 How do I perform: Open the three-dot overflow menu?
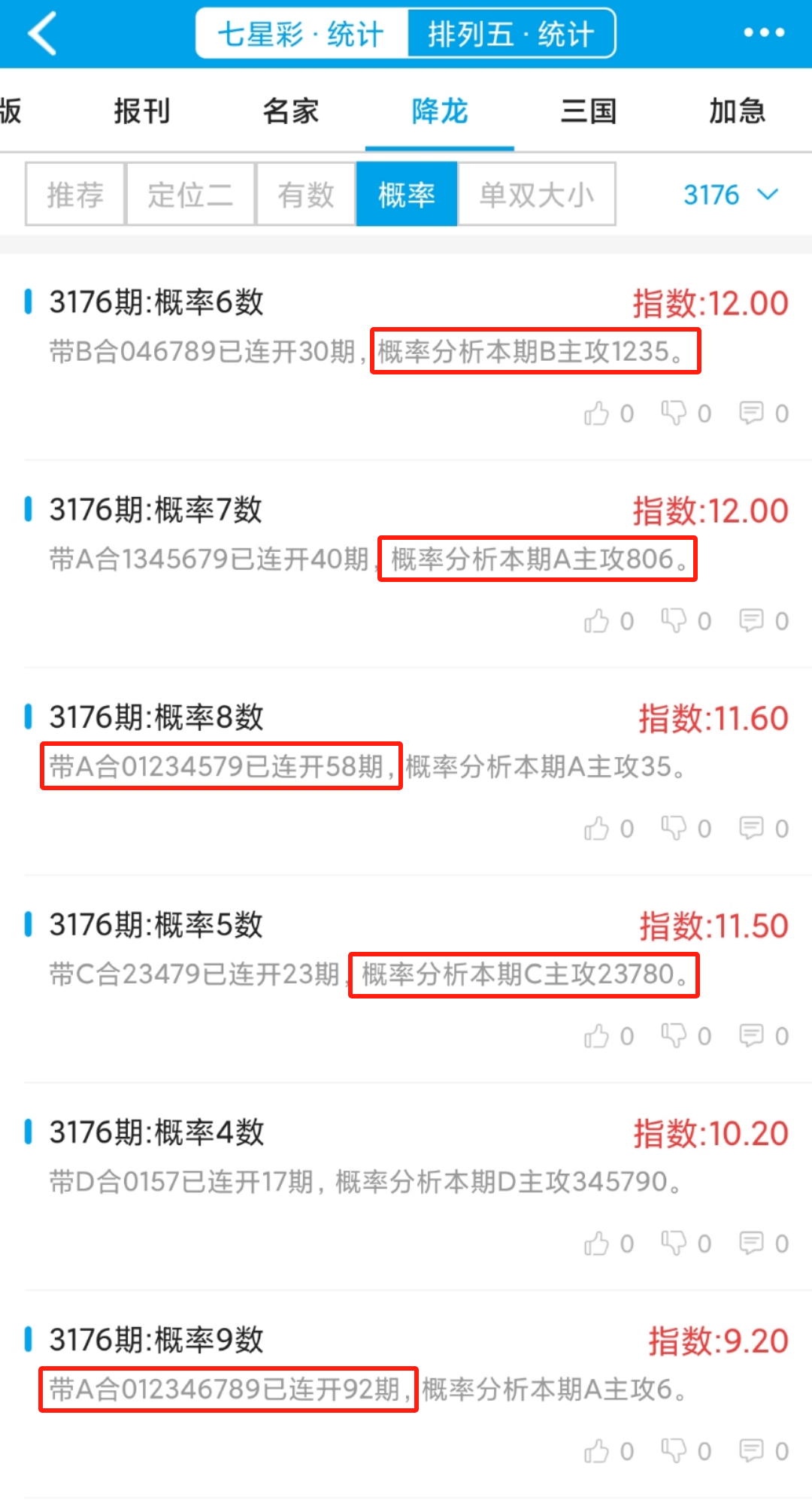click(764, 33)
